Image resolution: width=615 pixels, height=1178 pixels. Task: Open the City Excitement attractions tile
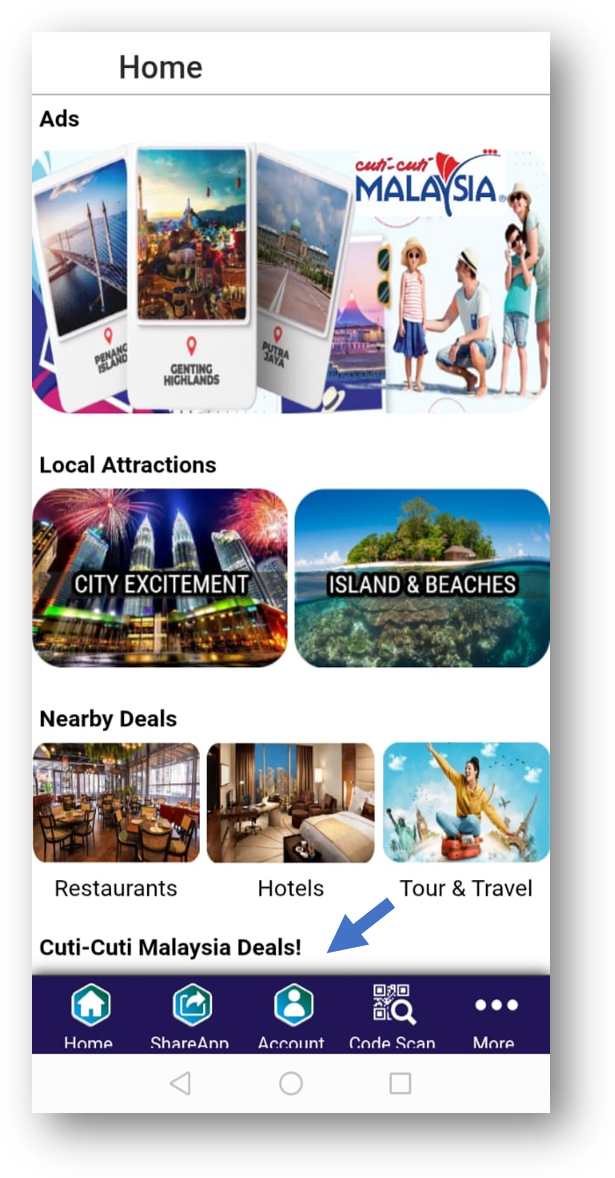point(160,578)
